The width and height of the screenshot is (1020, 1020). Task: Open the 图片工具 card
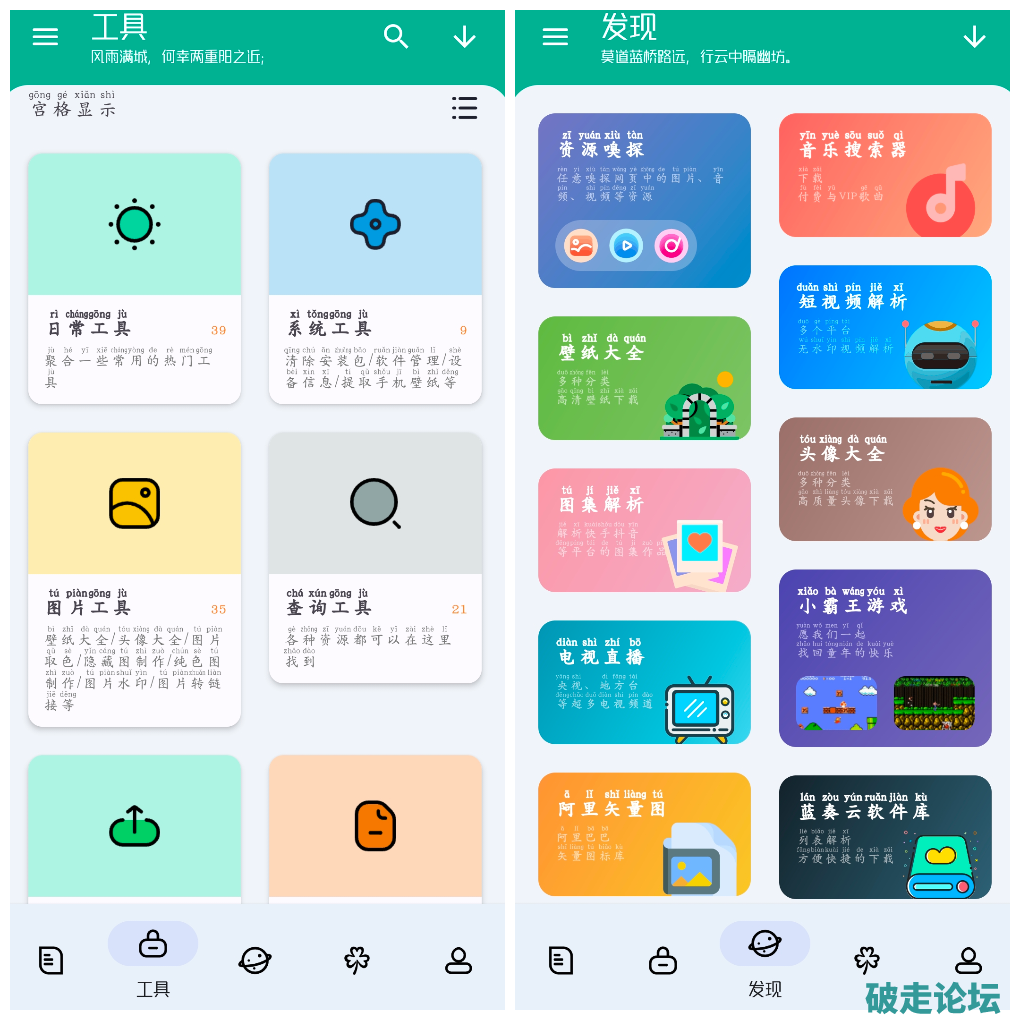[x=134, y=578]
